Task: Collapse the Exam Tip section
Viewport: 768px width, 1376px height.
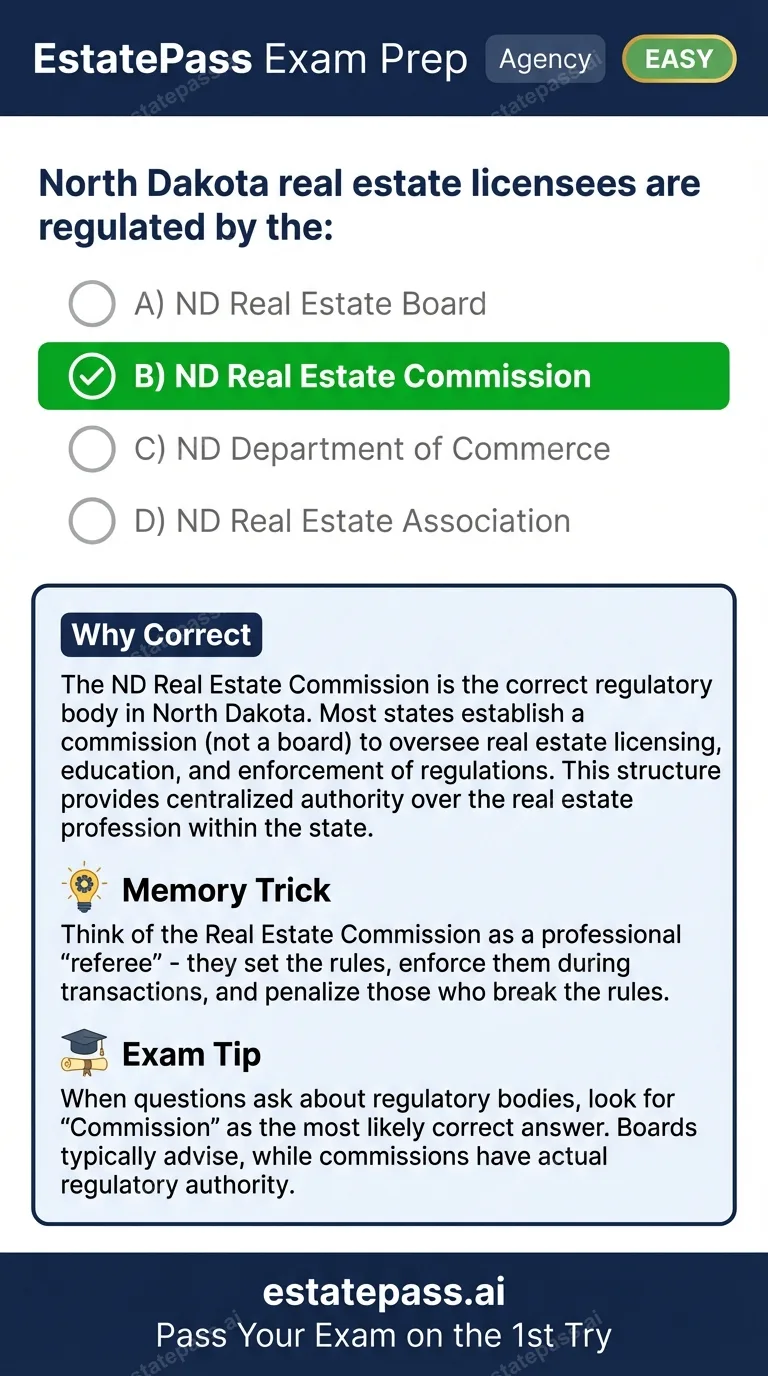Action: coord(191,1054)
